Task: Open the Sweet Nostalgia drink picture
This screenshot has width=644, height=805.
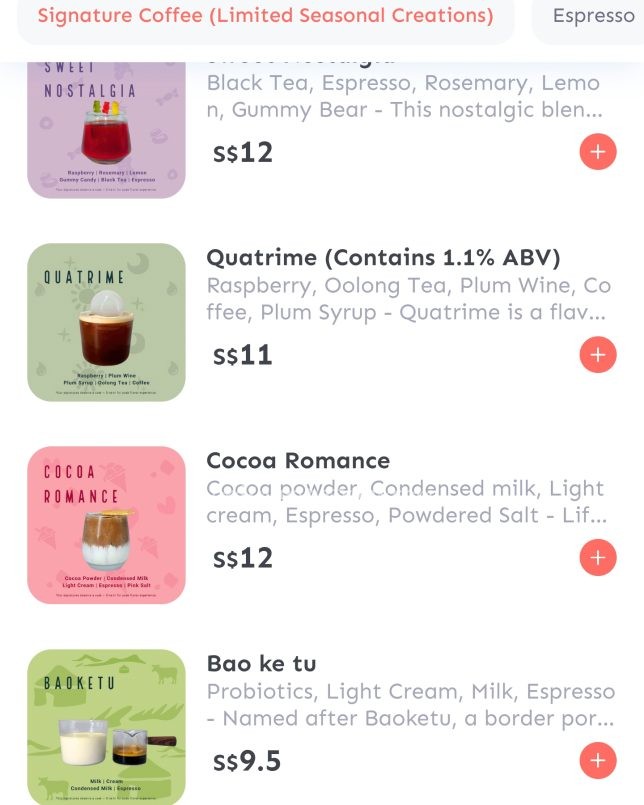Action: coord(106,130)
